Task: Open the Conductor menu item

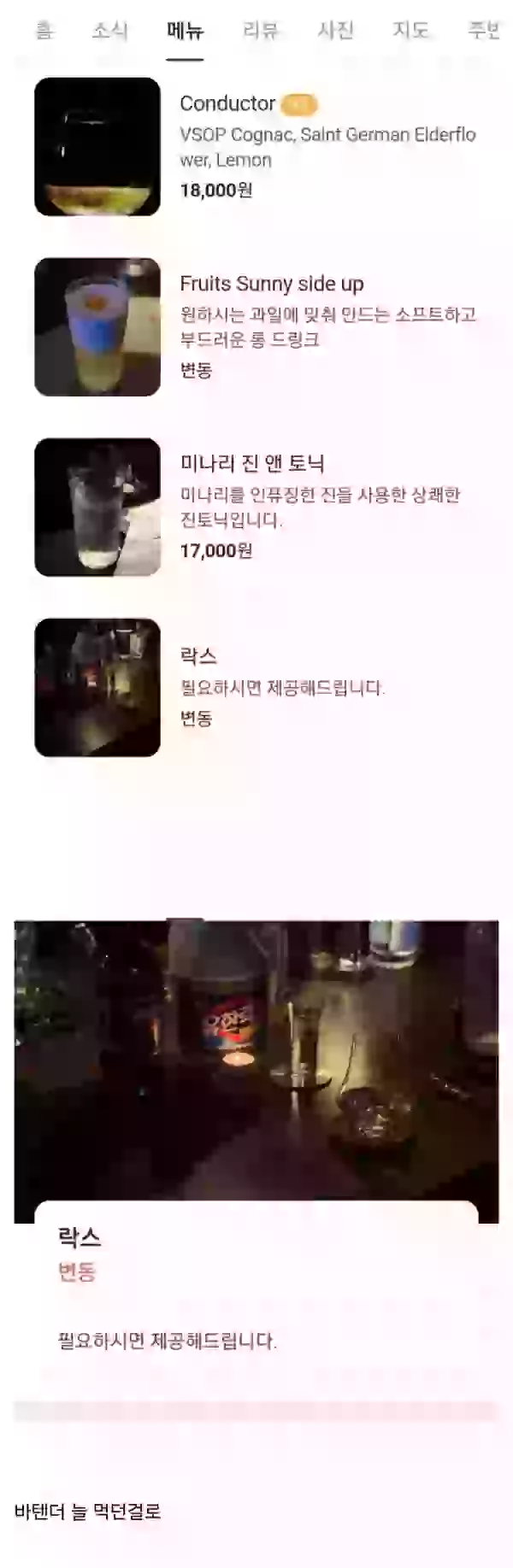Action: 256,146
